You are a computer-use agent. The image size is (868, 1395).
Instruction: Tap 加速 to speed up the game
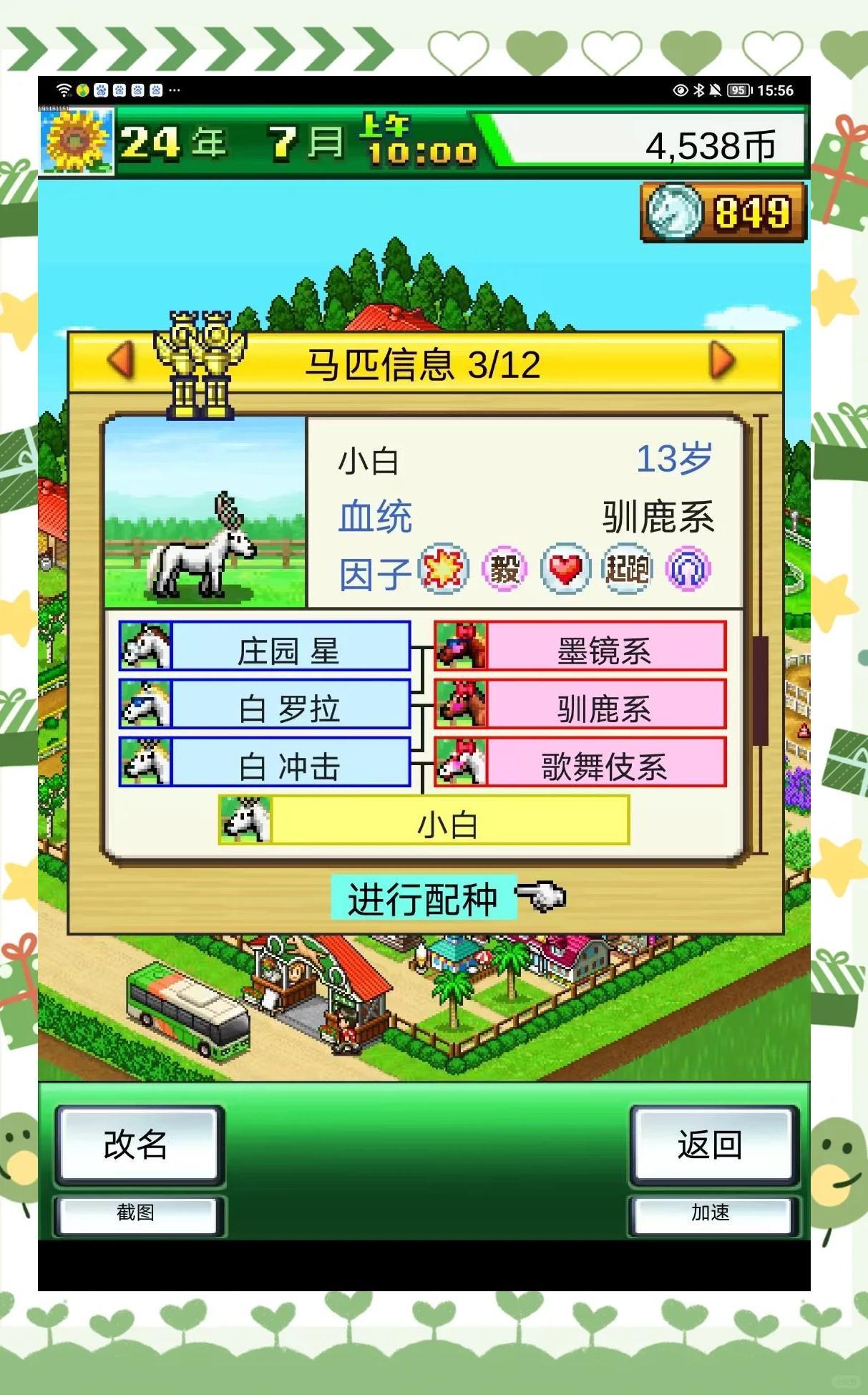click(x=711, y=1212)
